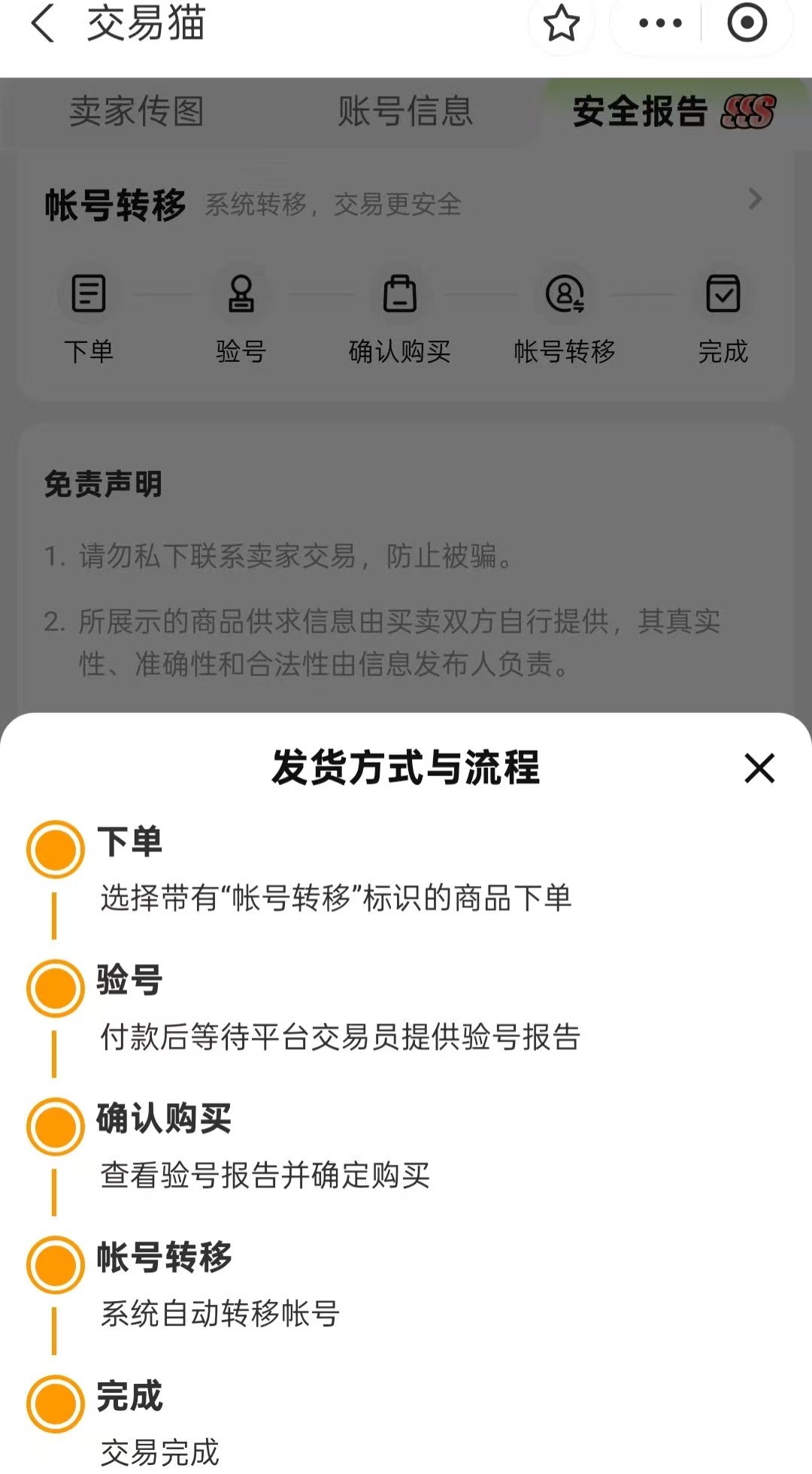This screenshot has width=812, height=1474.
Task: Close the 发货方式与流程 sheet
Action: tap(759, 768)
